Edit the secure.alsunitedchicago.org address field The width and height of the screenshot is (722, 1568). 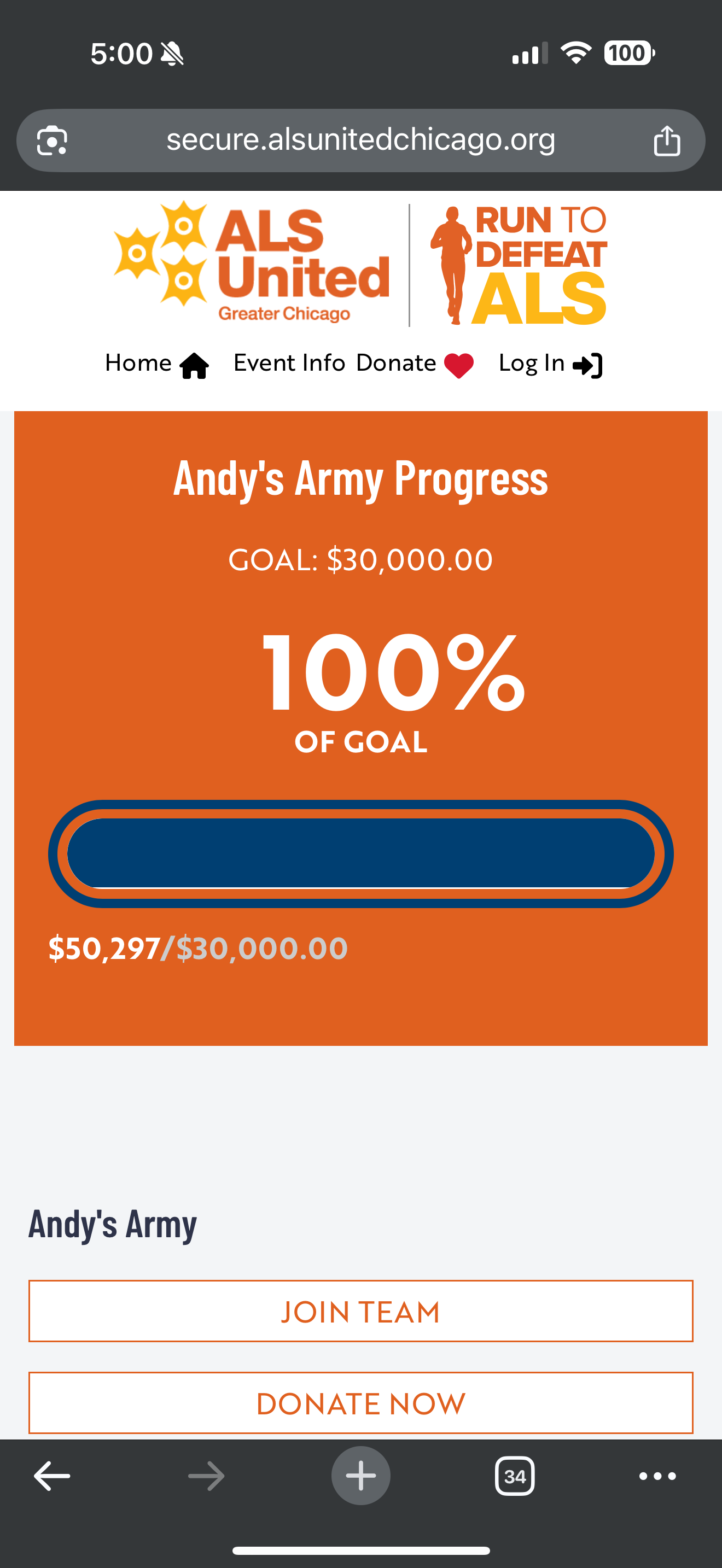click(360, 141)
